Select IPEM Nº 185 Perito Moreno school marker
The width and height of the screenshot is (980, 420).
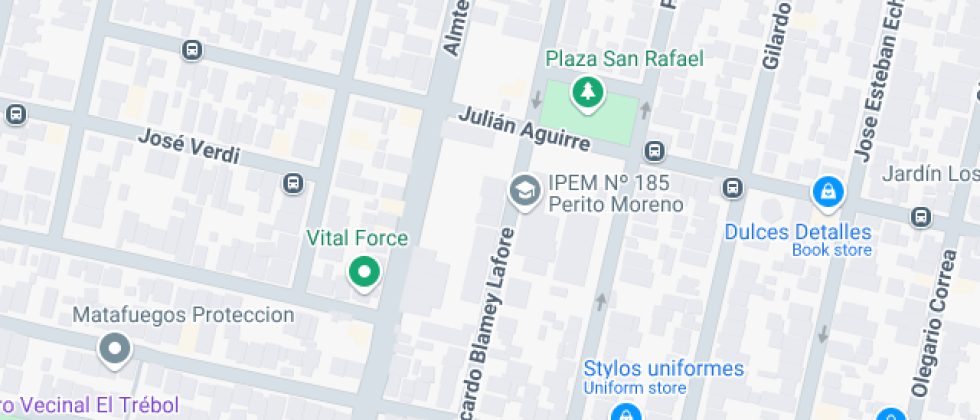pos(522,189)
